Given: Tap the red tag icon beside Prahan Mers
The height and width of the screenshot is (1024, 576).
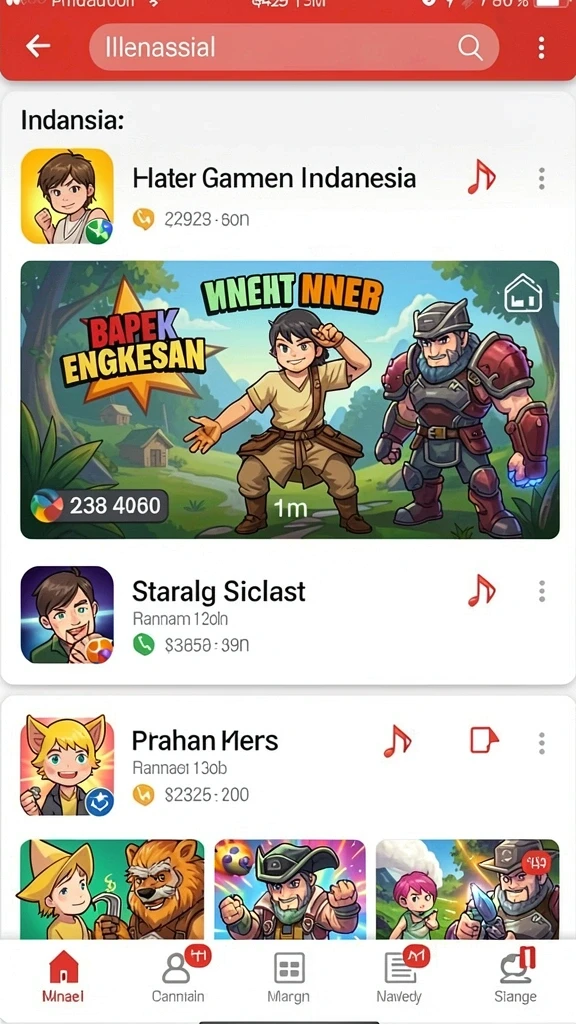Looking at the screenshot, I should pyautogui.click(x=484, y=741).
